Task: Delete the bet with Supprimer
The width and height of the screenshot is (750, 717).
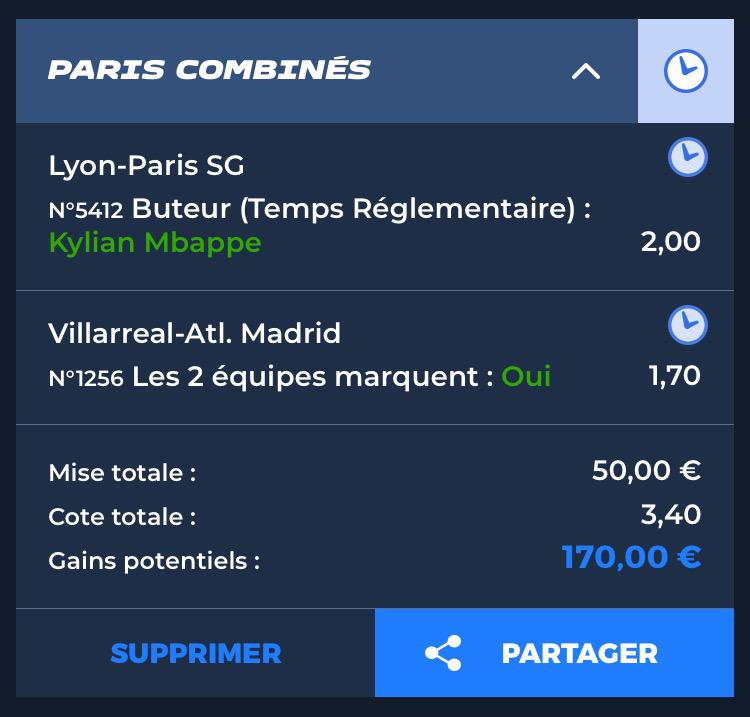Action: coord(196,653)
